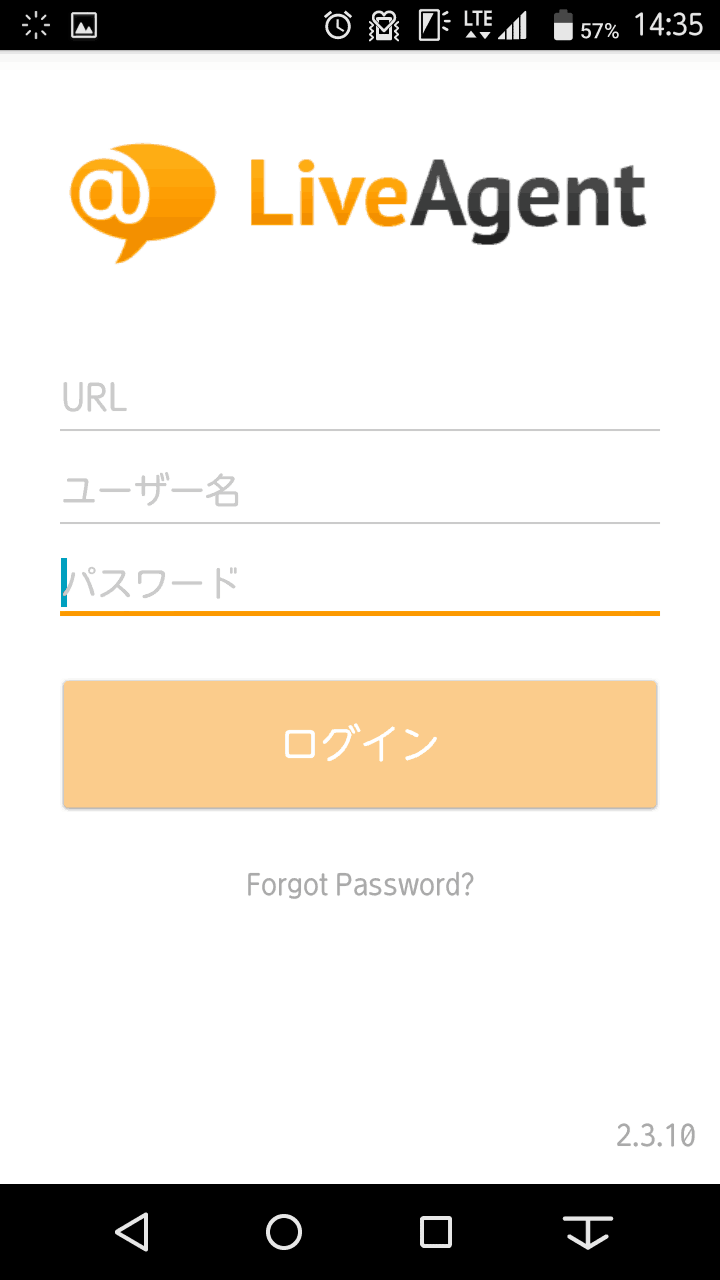This screenshot has width=720, height=1280.
Task: Go back using the navigation bar
Action: point(132,1232)
